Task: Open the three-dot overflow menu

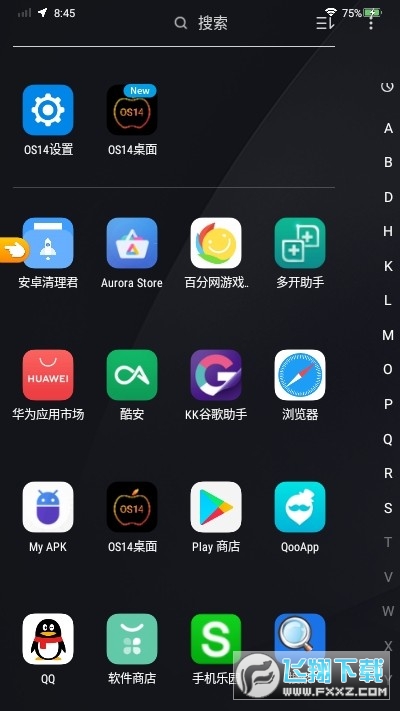Action: pyautogui.click(x=371, y=20)
